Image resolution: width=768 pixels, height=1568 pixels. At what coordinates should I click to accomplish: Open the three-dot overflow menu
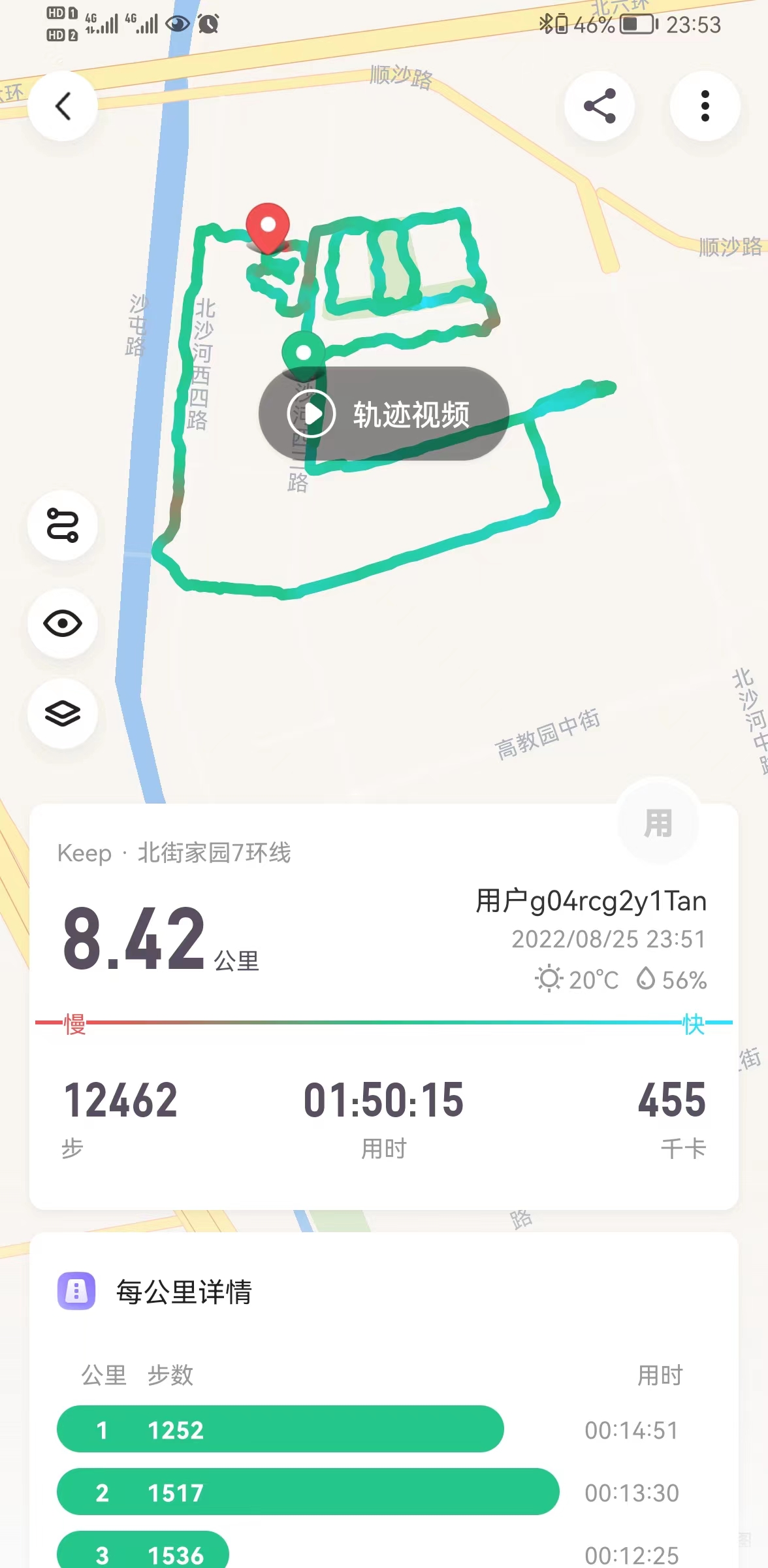point(705,106)
